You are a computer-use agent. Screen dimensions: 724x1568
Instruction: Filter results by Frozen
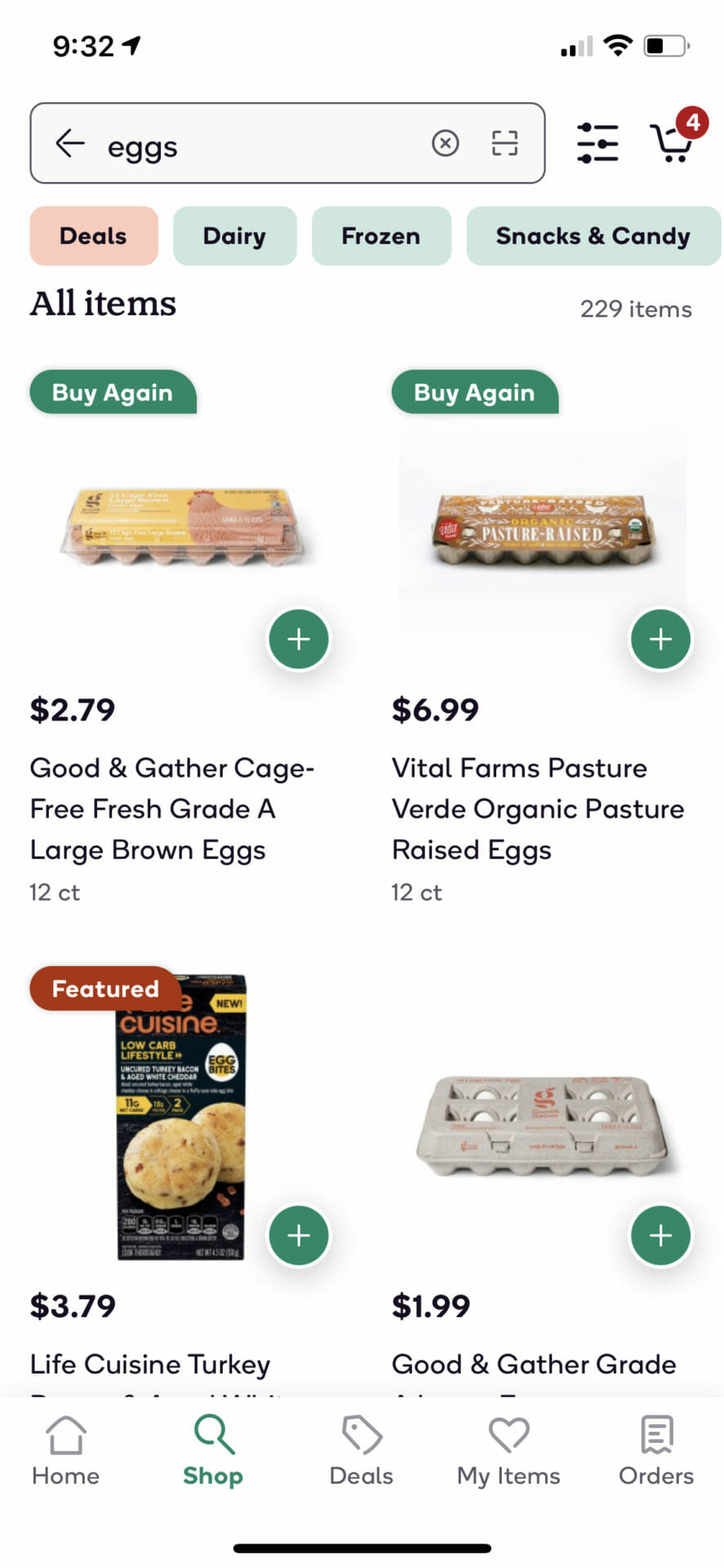[380, 236]
